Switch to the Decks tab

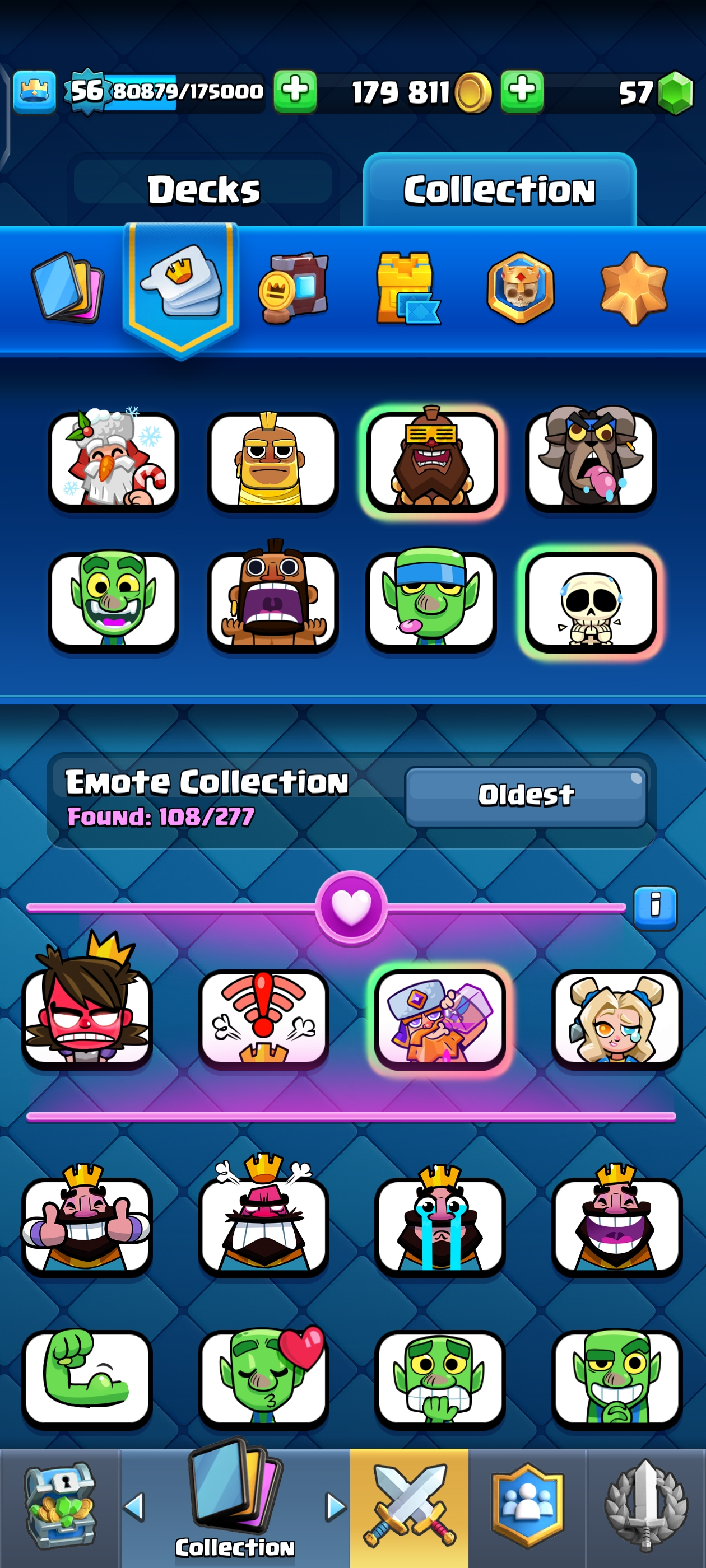203,189
